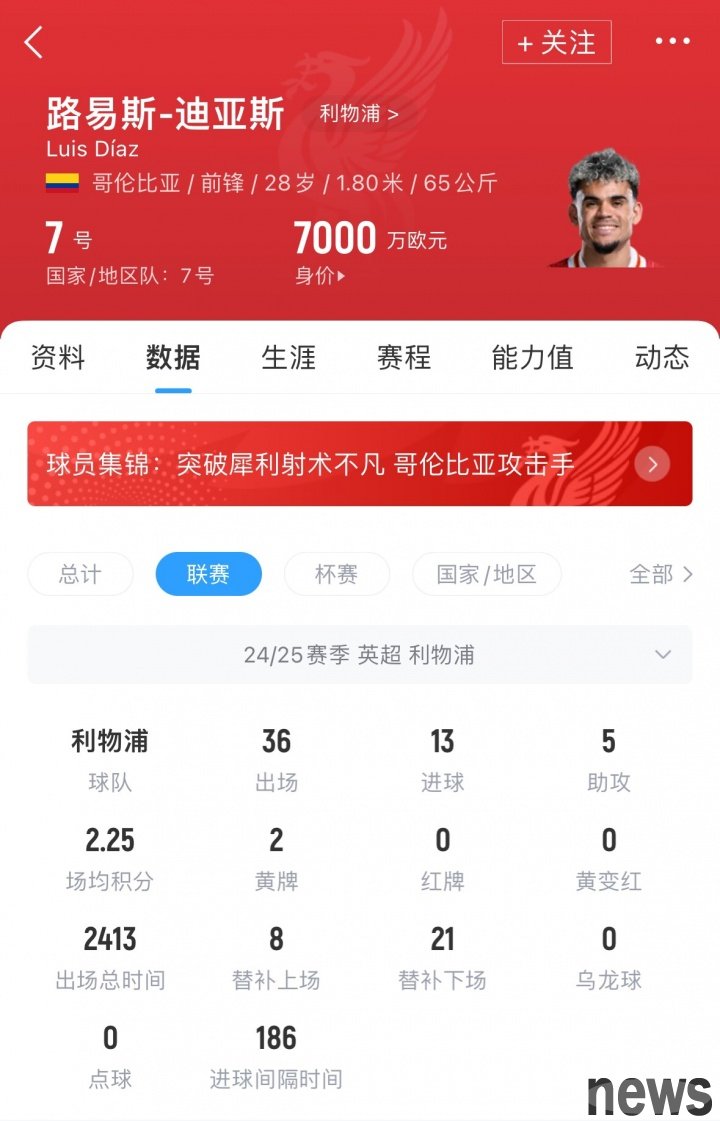
Task: Switch to the 赛程 tab
Action: 404,357
